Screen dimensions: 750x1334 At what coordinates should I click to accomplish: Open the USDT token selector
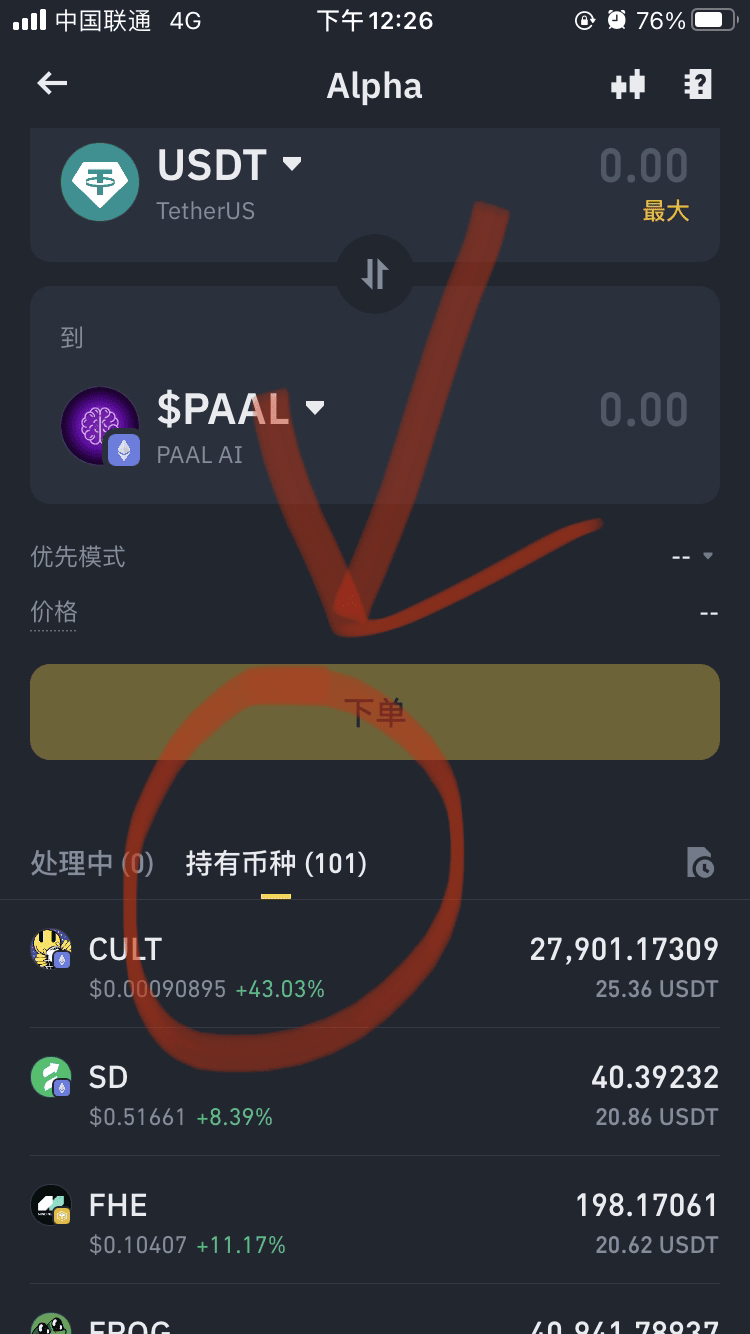[x=230, y=165]
